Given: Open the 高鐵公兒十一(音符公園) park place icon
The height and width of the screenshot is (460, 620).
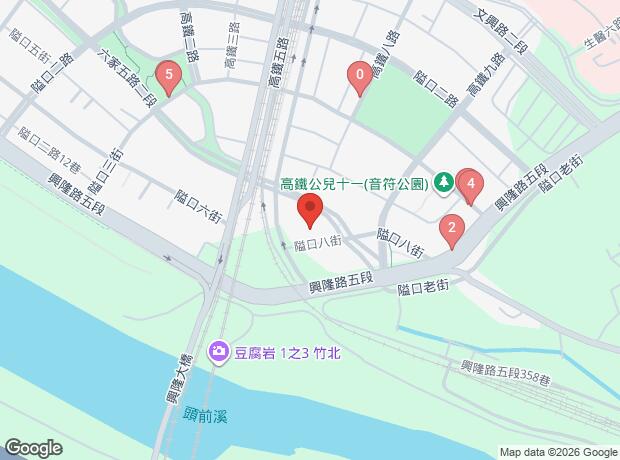Looking at the screenshot, I should (442, 184).
